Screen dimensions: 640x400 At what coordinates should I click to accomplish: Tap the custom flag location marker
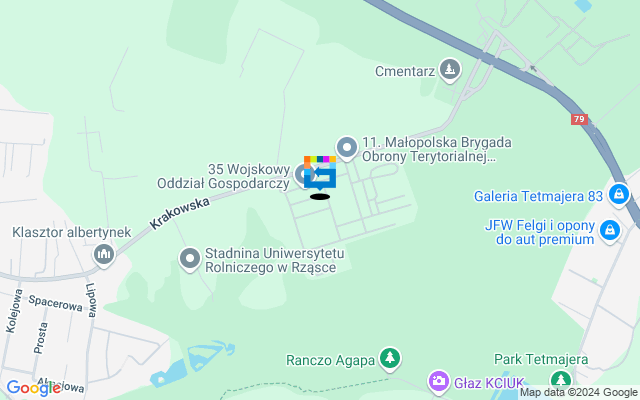pyautogui.click(x=320, y=174)
